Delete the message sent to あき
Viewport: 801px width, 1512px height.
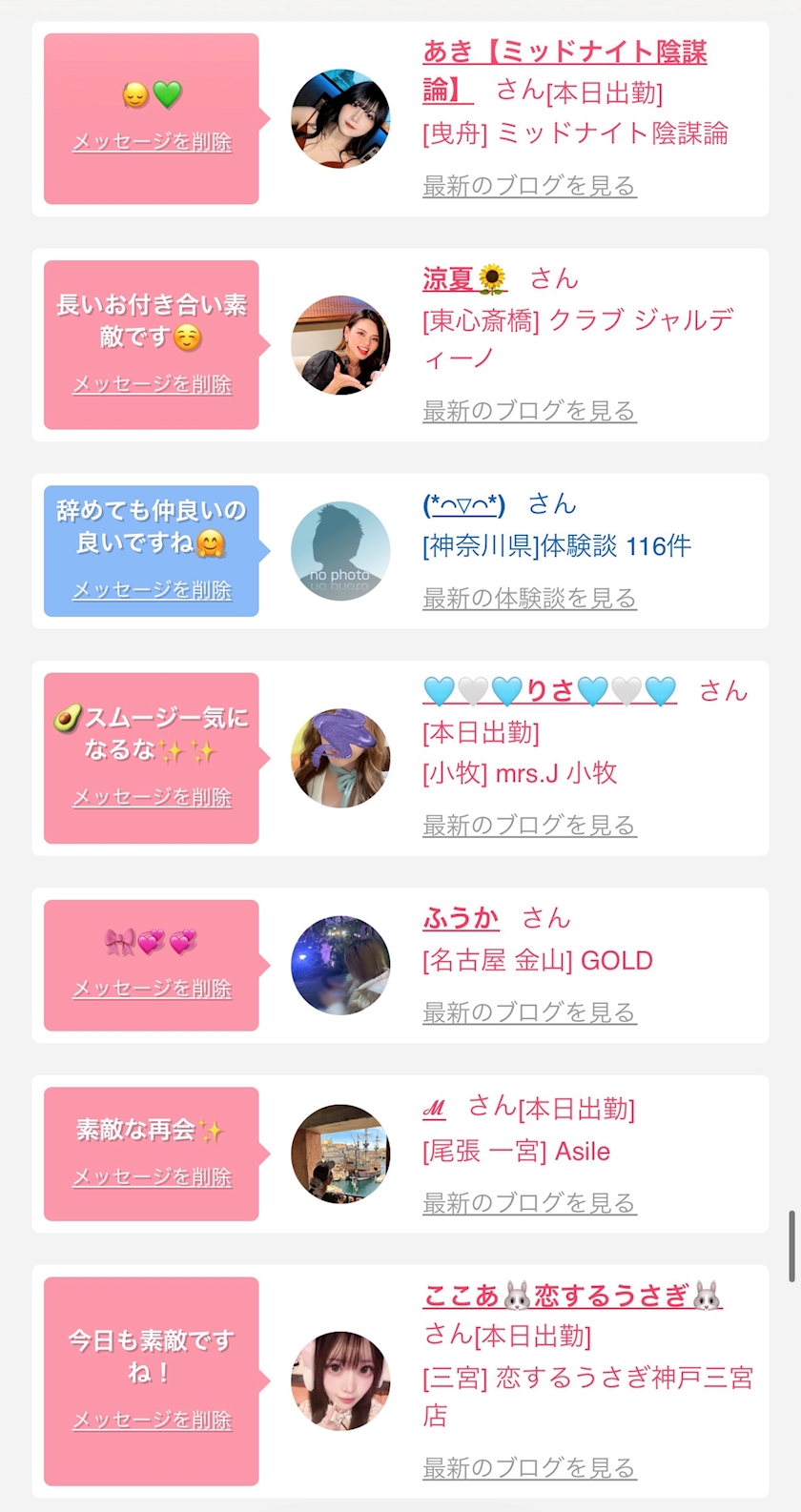(x=153, y=142)
